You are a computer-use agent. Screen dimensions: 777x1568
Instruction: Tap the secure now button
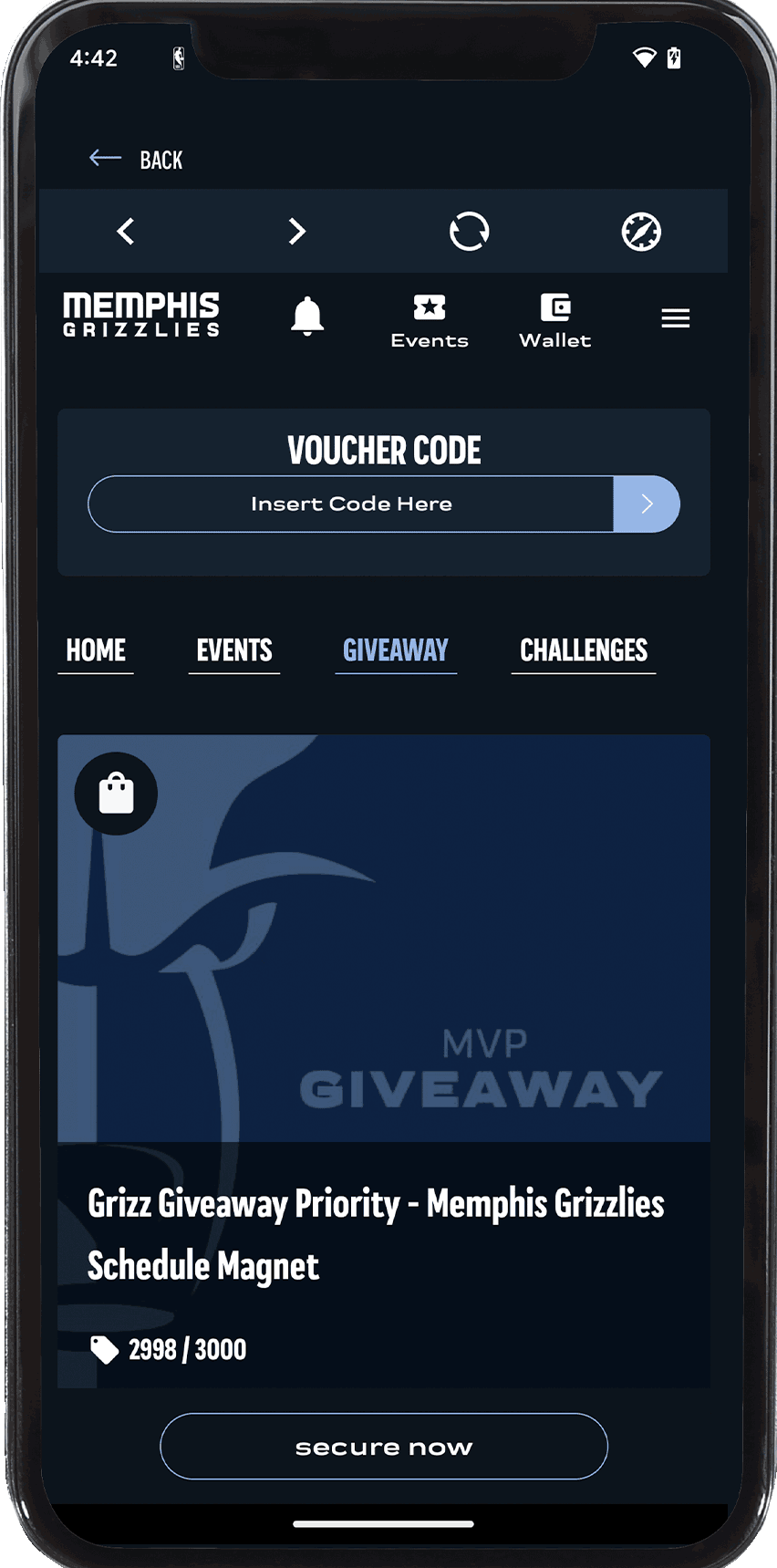tap(384, 1447)
